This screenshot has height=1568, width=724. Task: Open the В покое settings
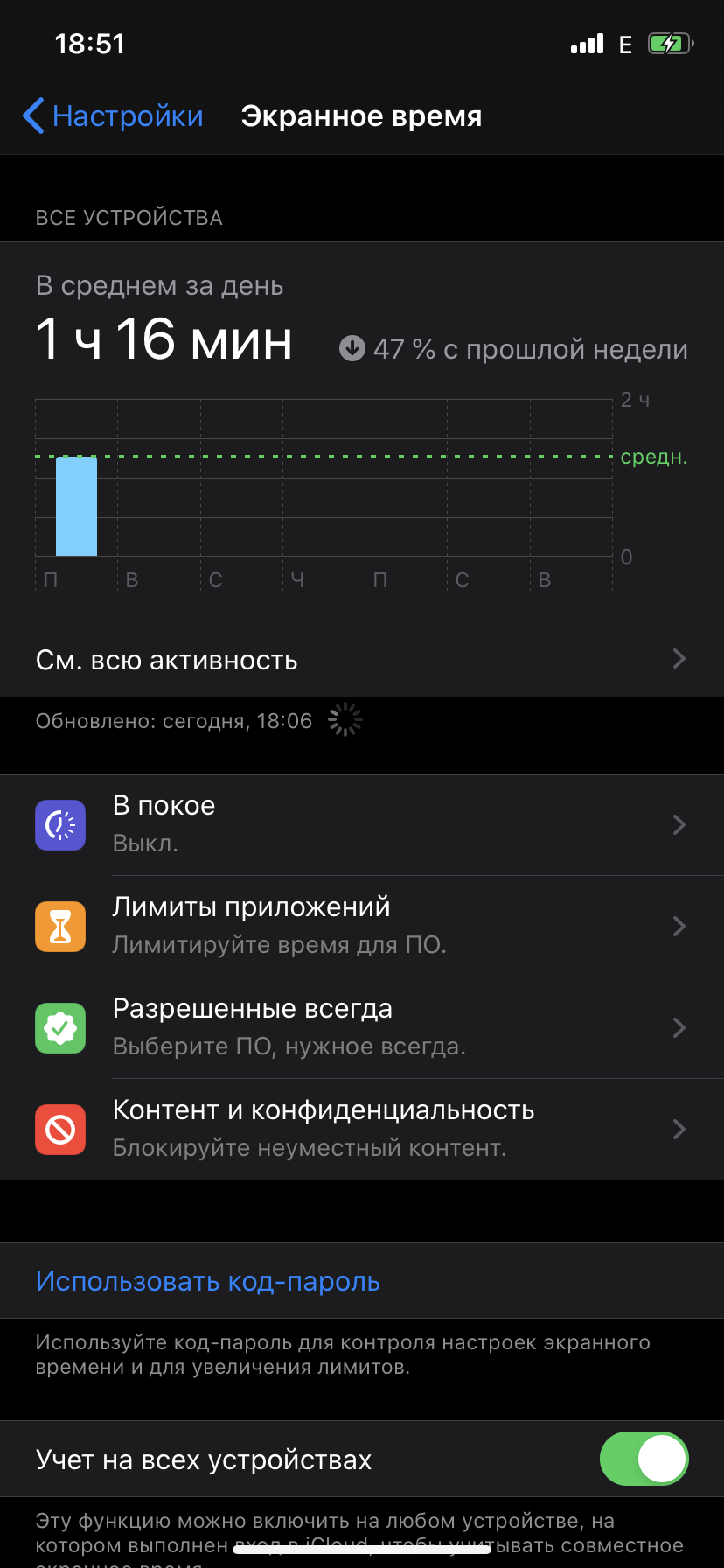coord(360,824)
